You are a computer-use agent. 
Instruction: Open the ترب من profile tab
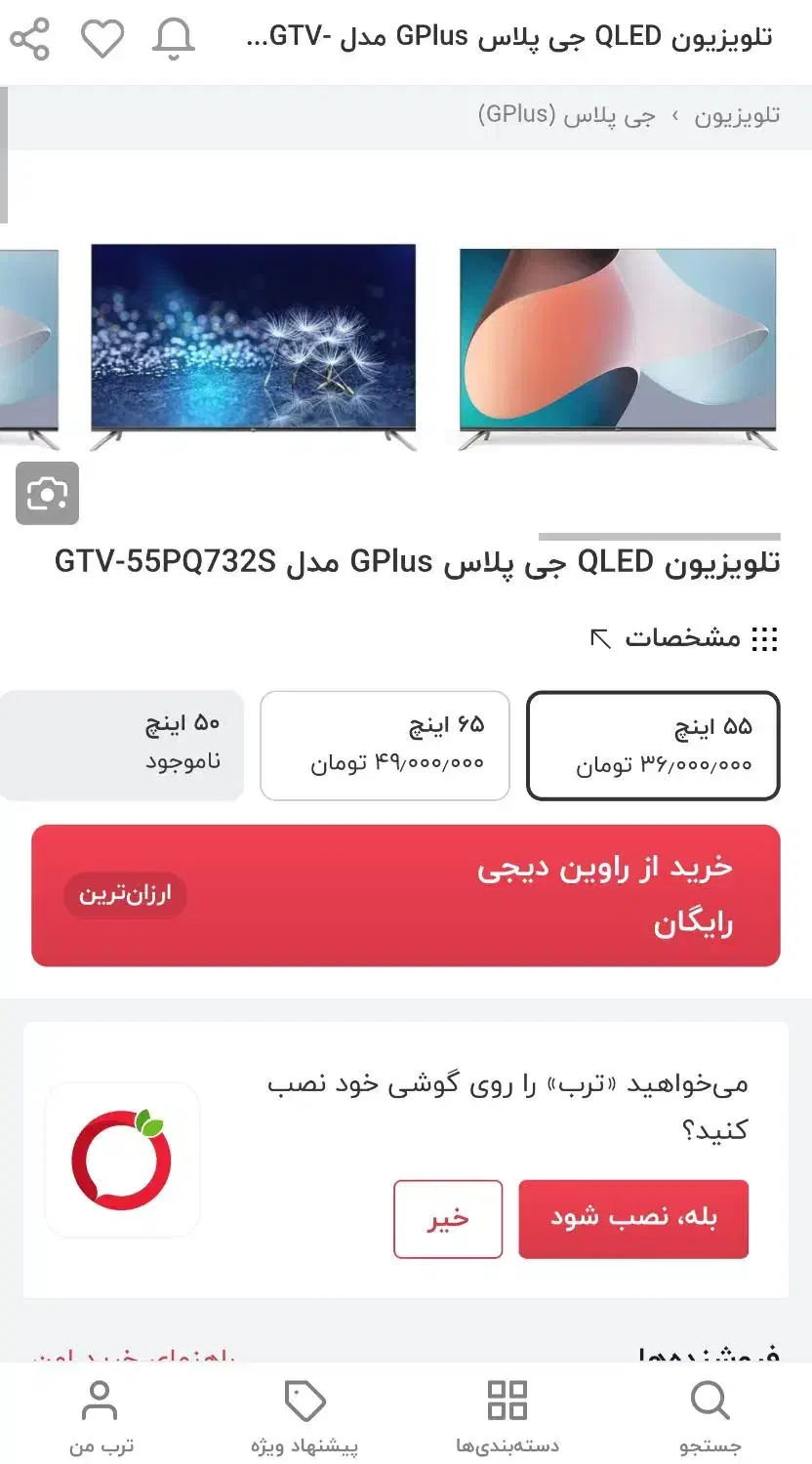click(x=101, y=1417)
